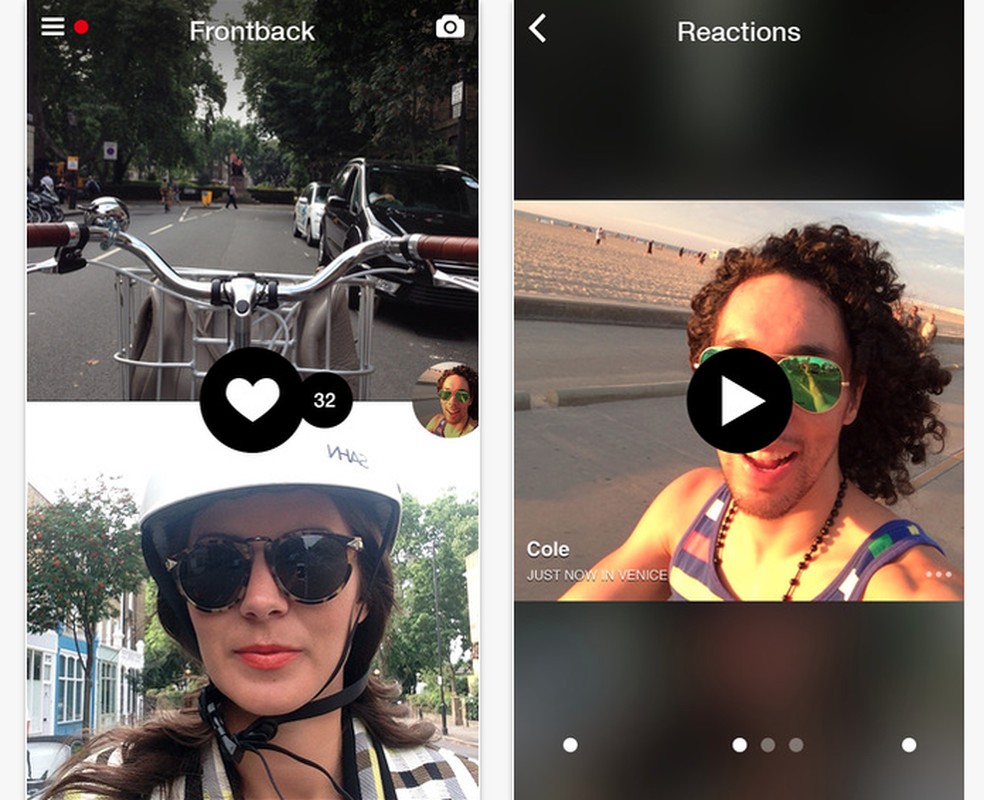This screenshot has width=984, height=800.
Task: Open the hamburger menu
Action: [52, 27]
